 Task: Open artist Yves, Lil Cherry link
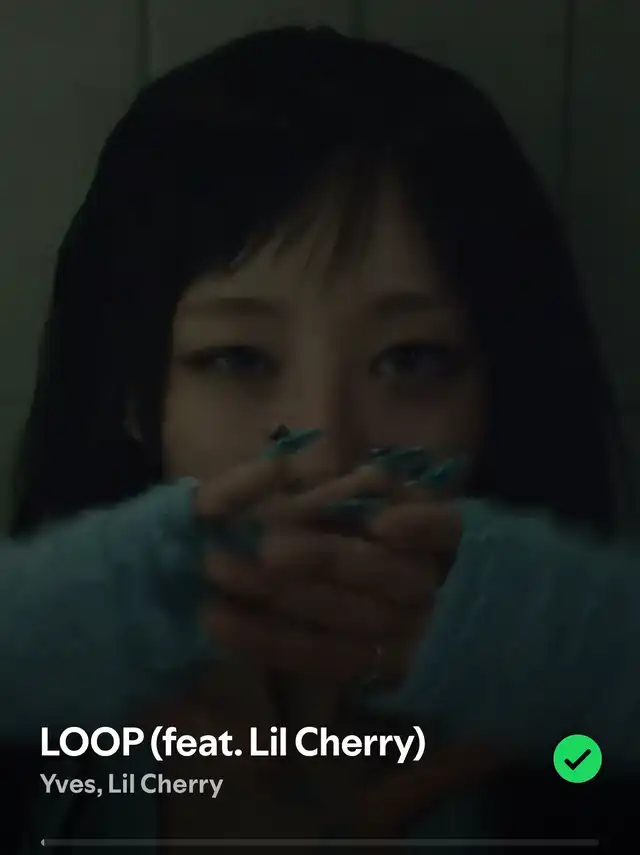pos(131,785)
